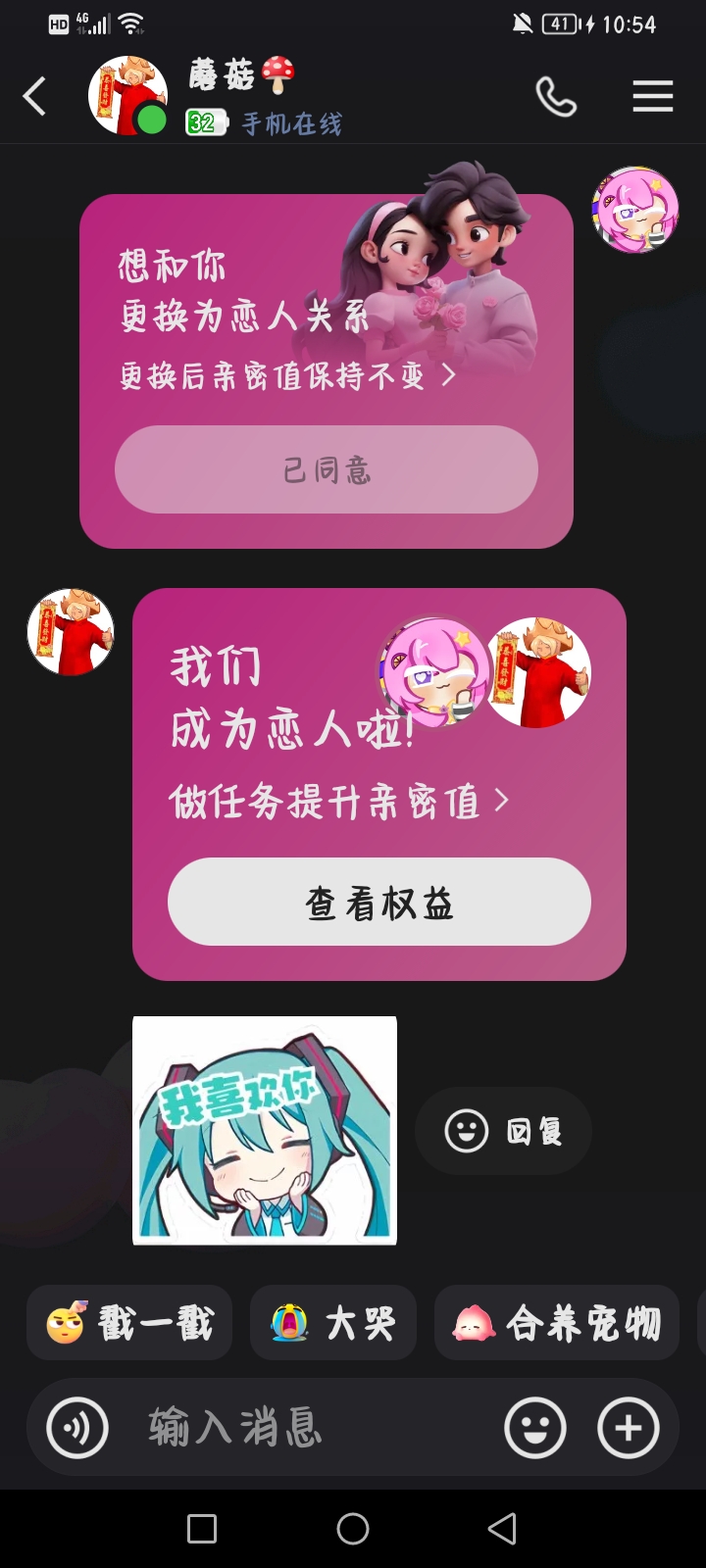Start a voice call with 蘑菇

[556, 96]
